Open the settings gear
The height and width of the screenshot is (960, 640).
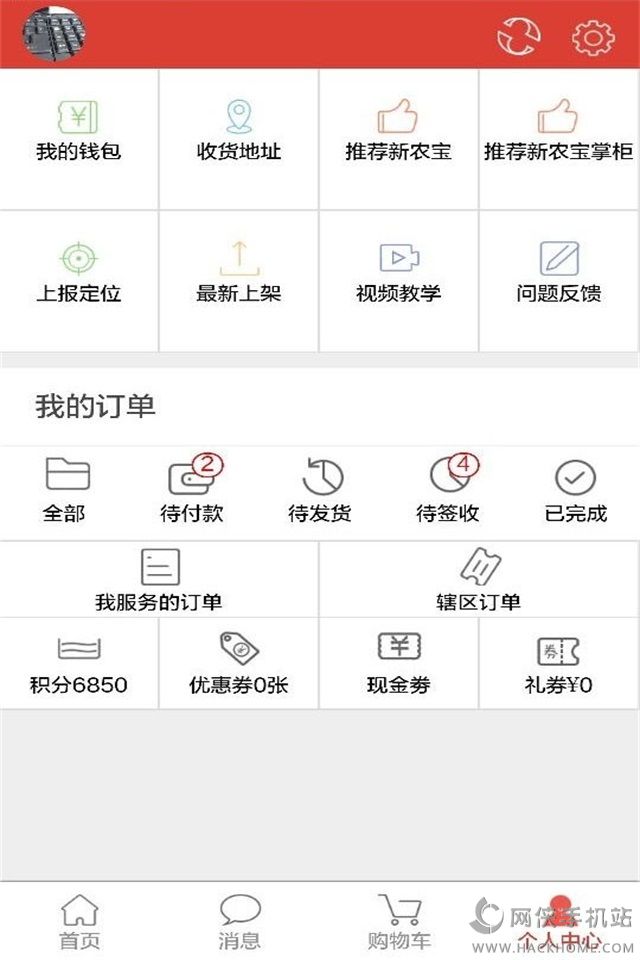pos(593,37)
